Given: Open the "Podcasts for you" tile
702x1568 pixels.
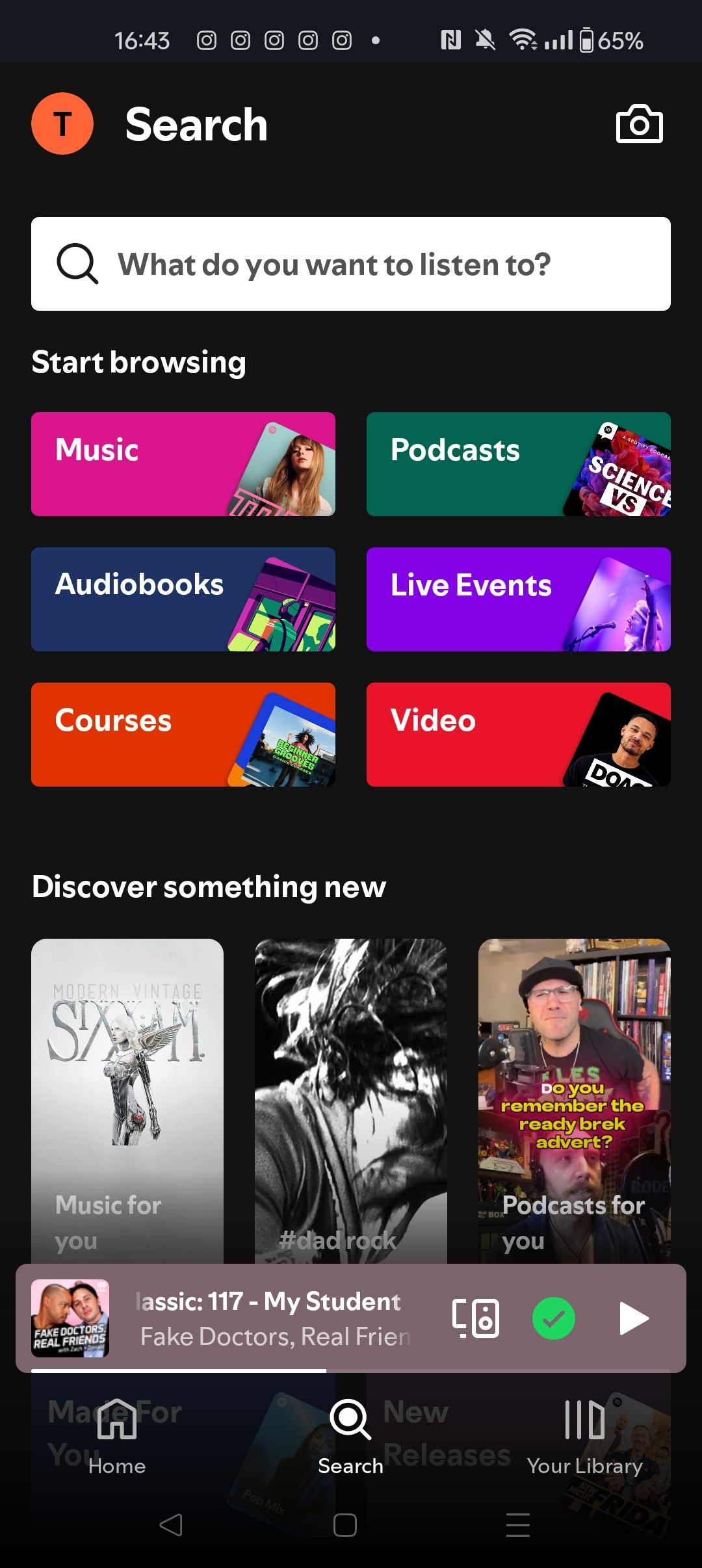Looking at the screenshot, I should 575,1100.
